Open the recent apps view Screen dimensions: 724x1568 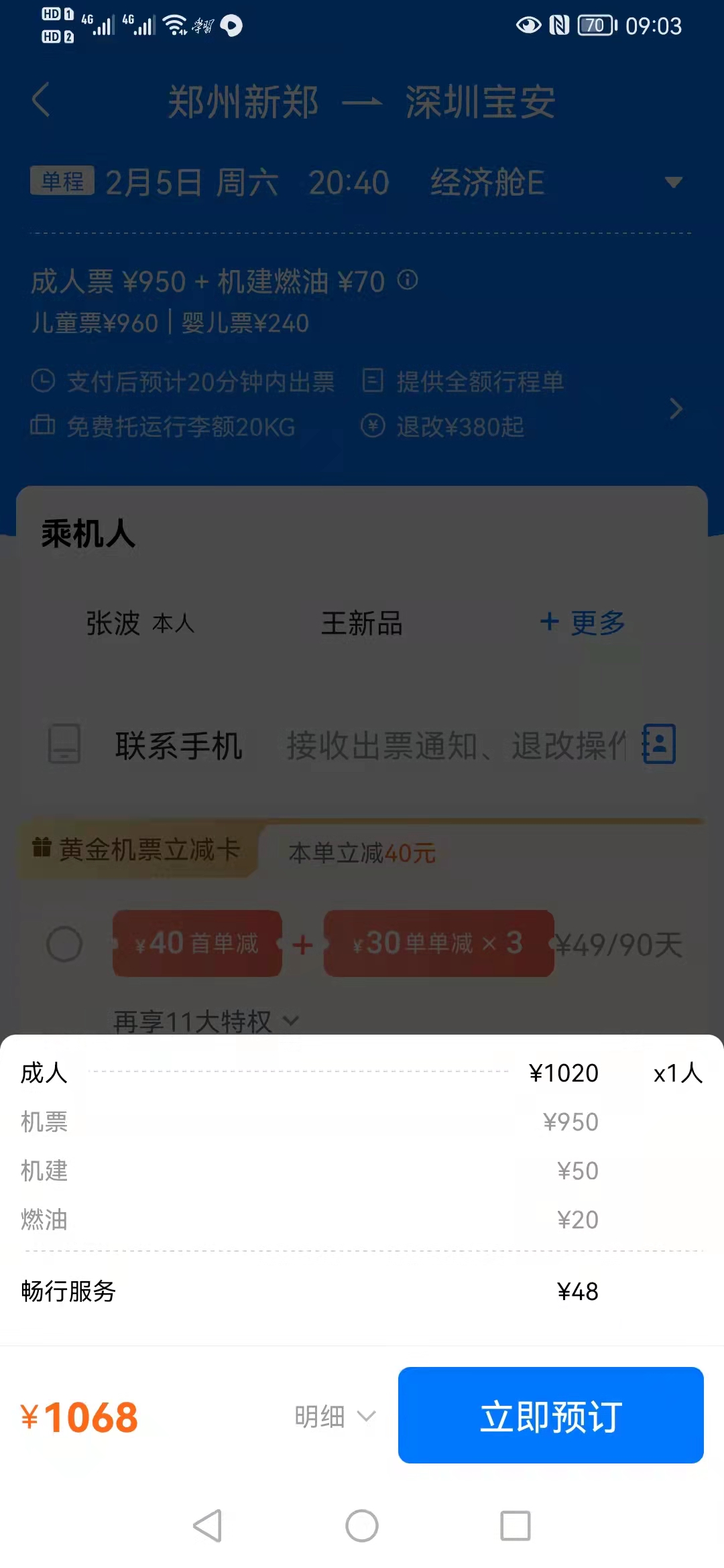tap(516, 1526)
